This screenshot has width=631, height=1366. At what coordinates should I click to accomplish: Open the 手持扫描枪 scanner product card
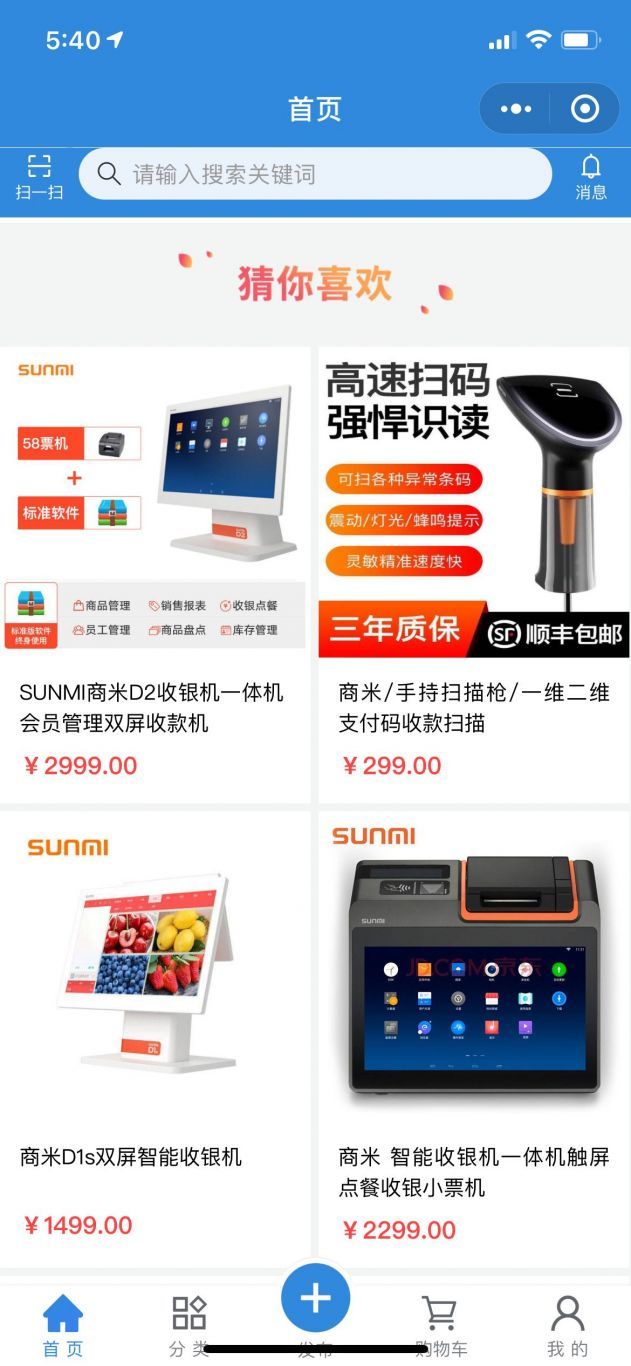click(x=474, y=574)
